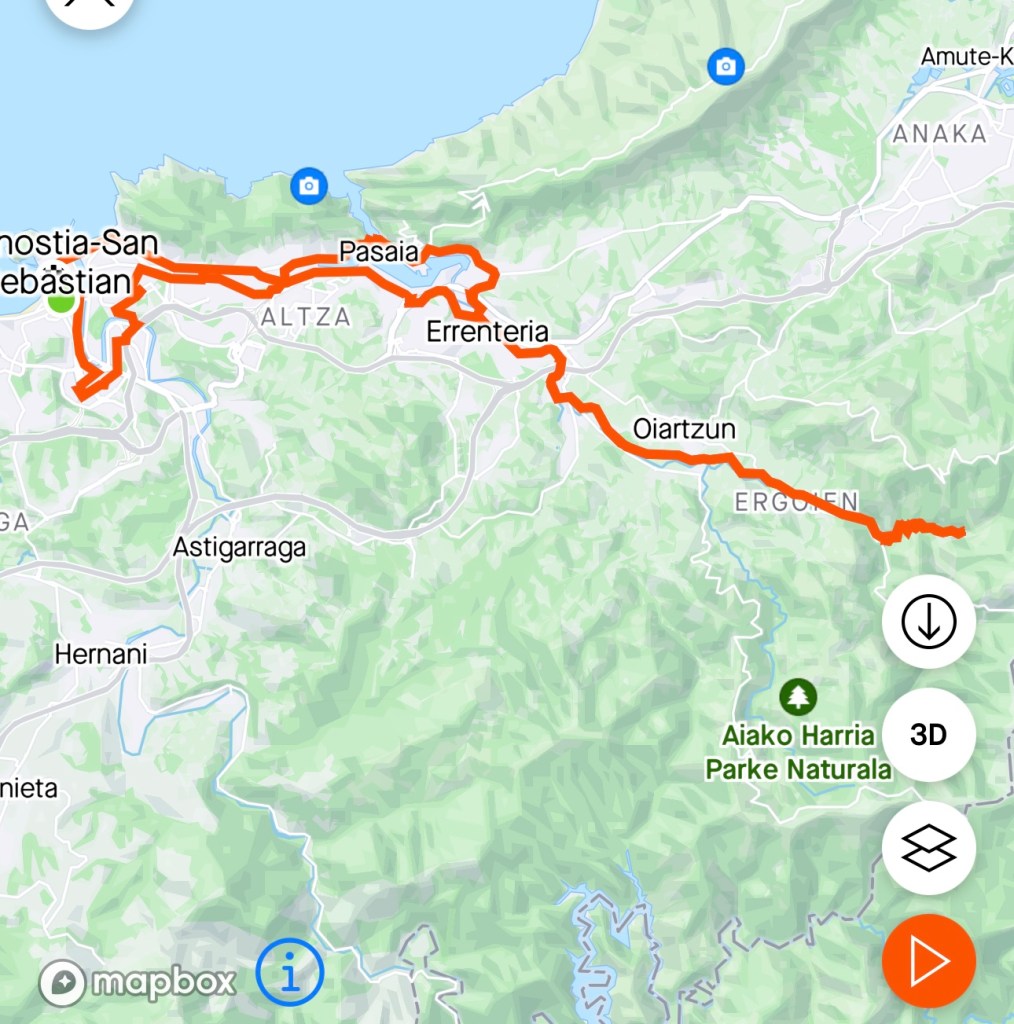
Task: Open the map layers selector
Action: pos(928,848)
